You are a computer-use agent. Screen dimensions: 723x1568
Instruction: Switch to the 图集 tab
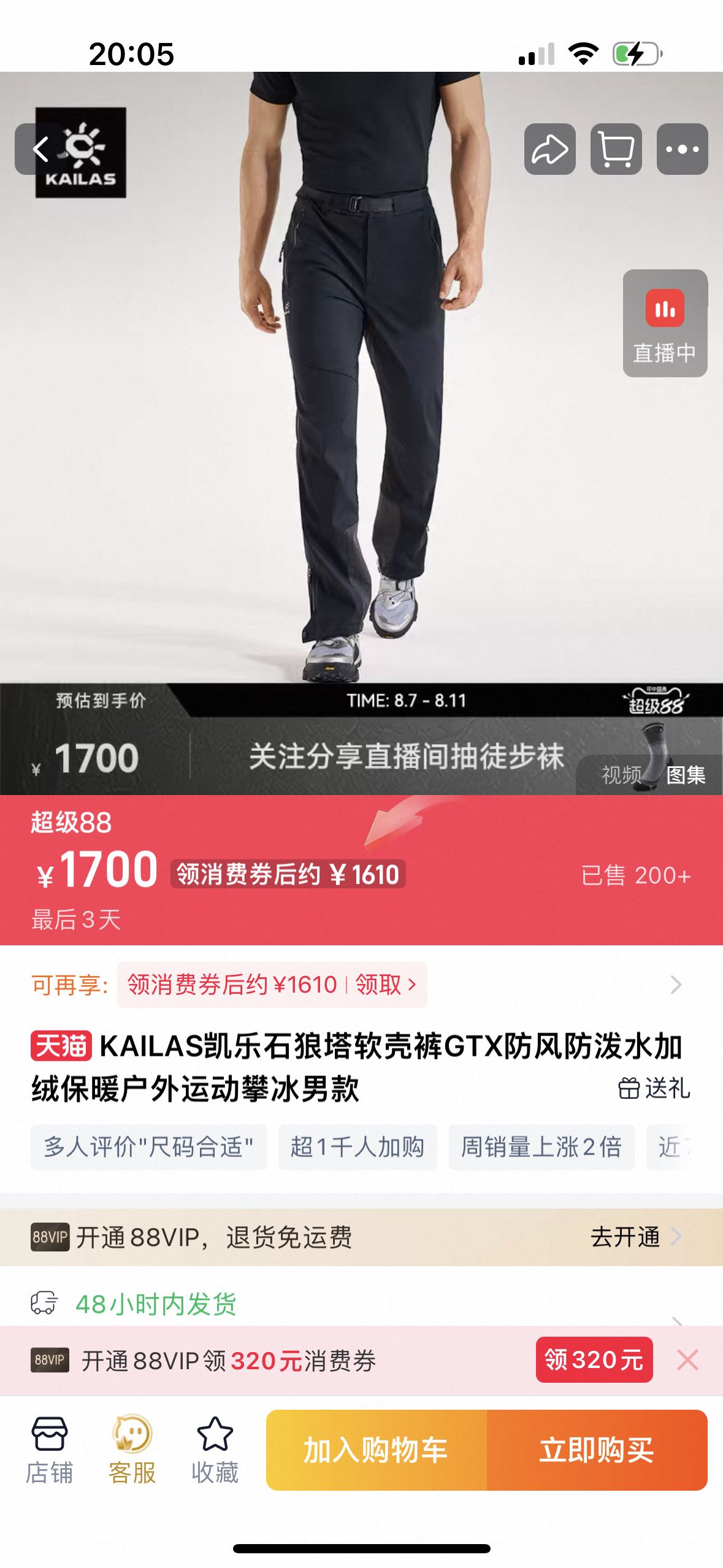[x=686, y=775]
